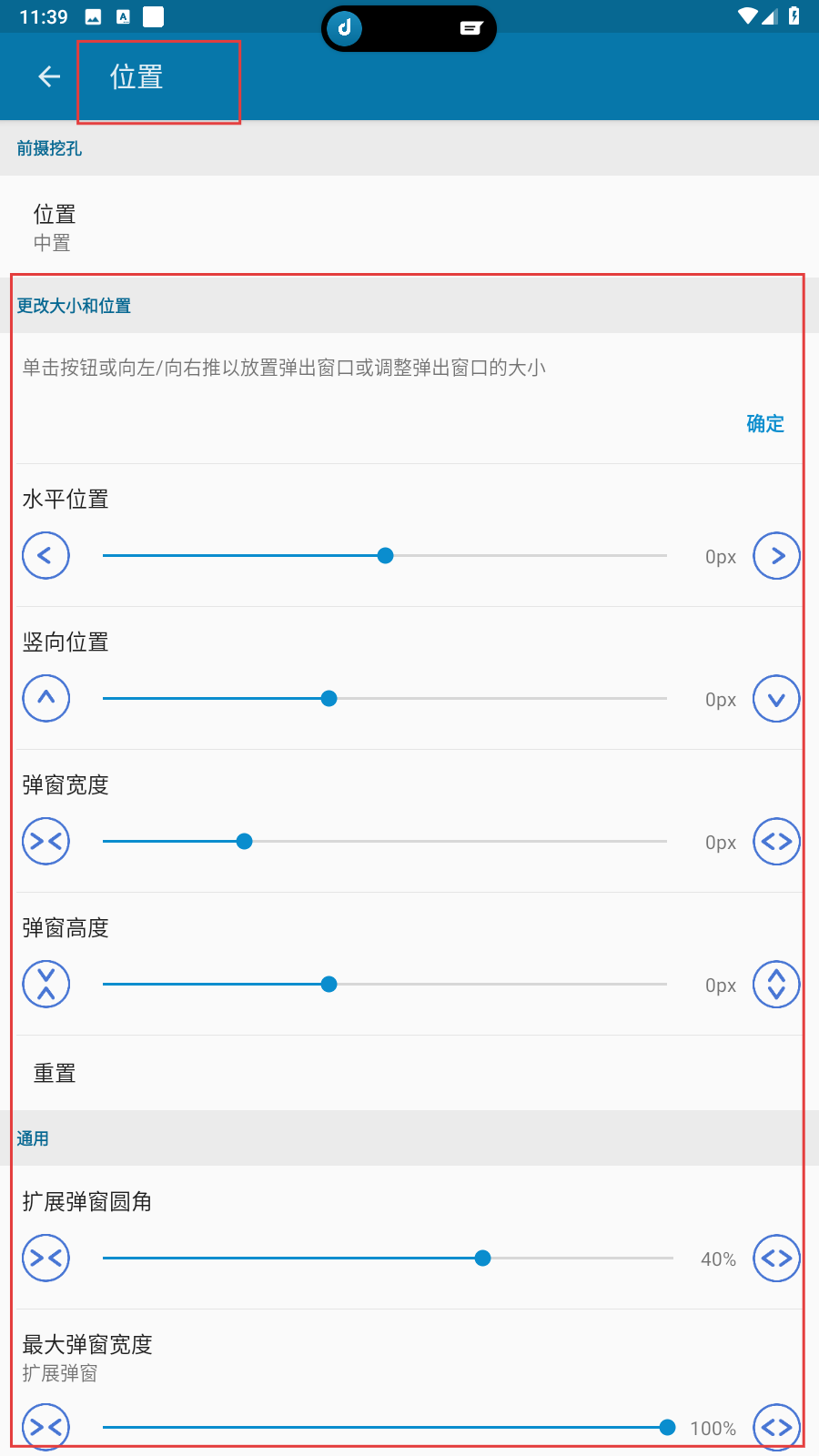This screenshot has width=819, height=1456.
Task: Move 水平位置 left with its arrow
Action: [46, 555]
